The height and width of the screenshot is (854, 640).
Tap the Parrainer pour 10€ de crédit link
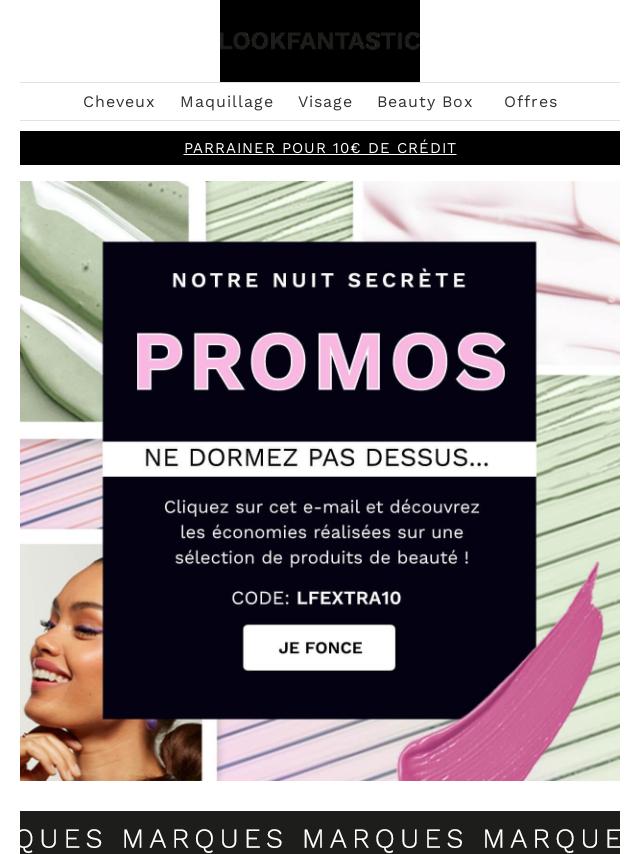[320, 148]
